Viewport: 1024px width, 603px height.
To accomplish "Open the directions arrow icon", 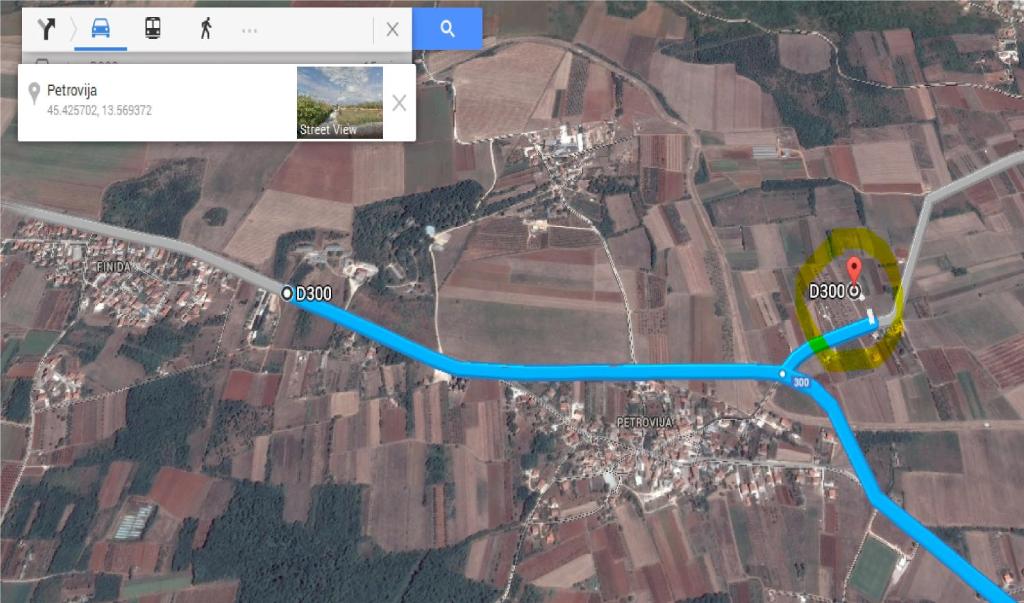I will tap(47, 29).
